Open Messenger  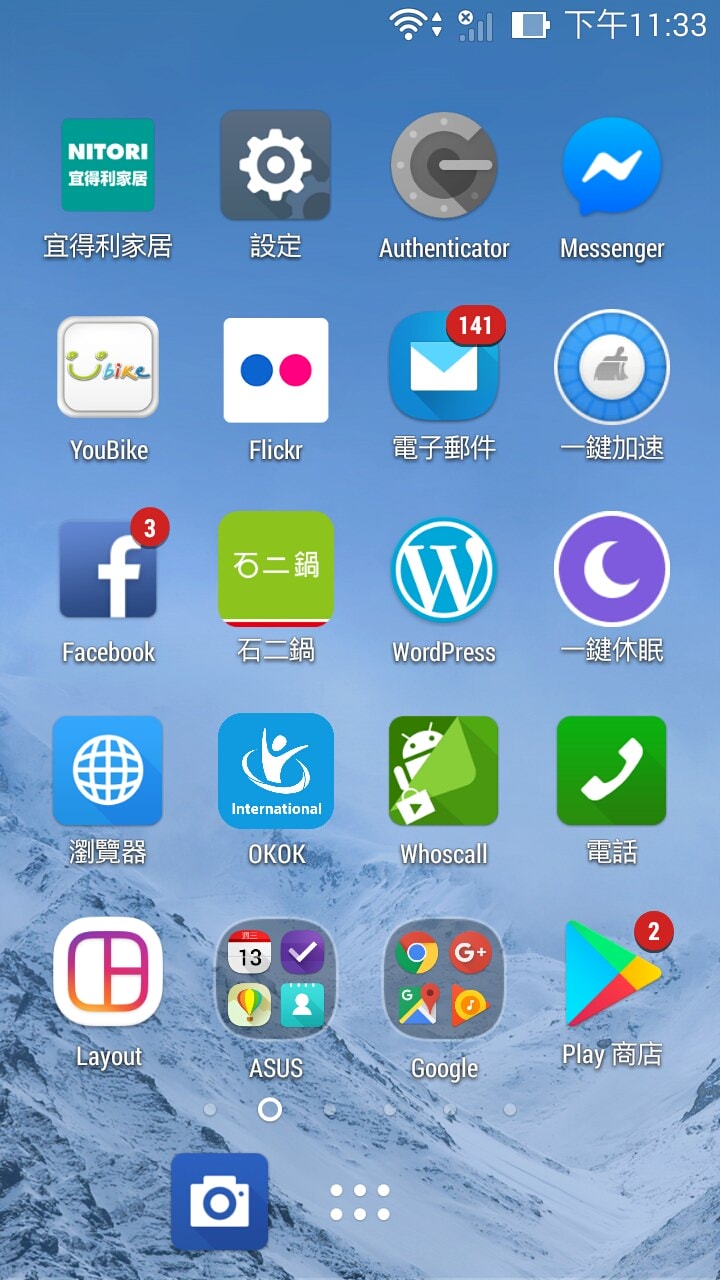pos(611,166)
